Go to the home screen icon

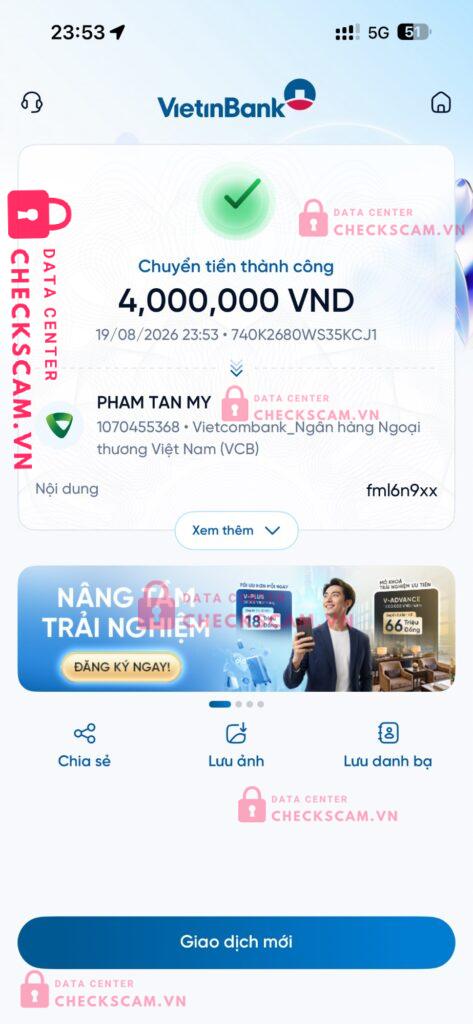coord(441,102)
